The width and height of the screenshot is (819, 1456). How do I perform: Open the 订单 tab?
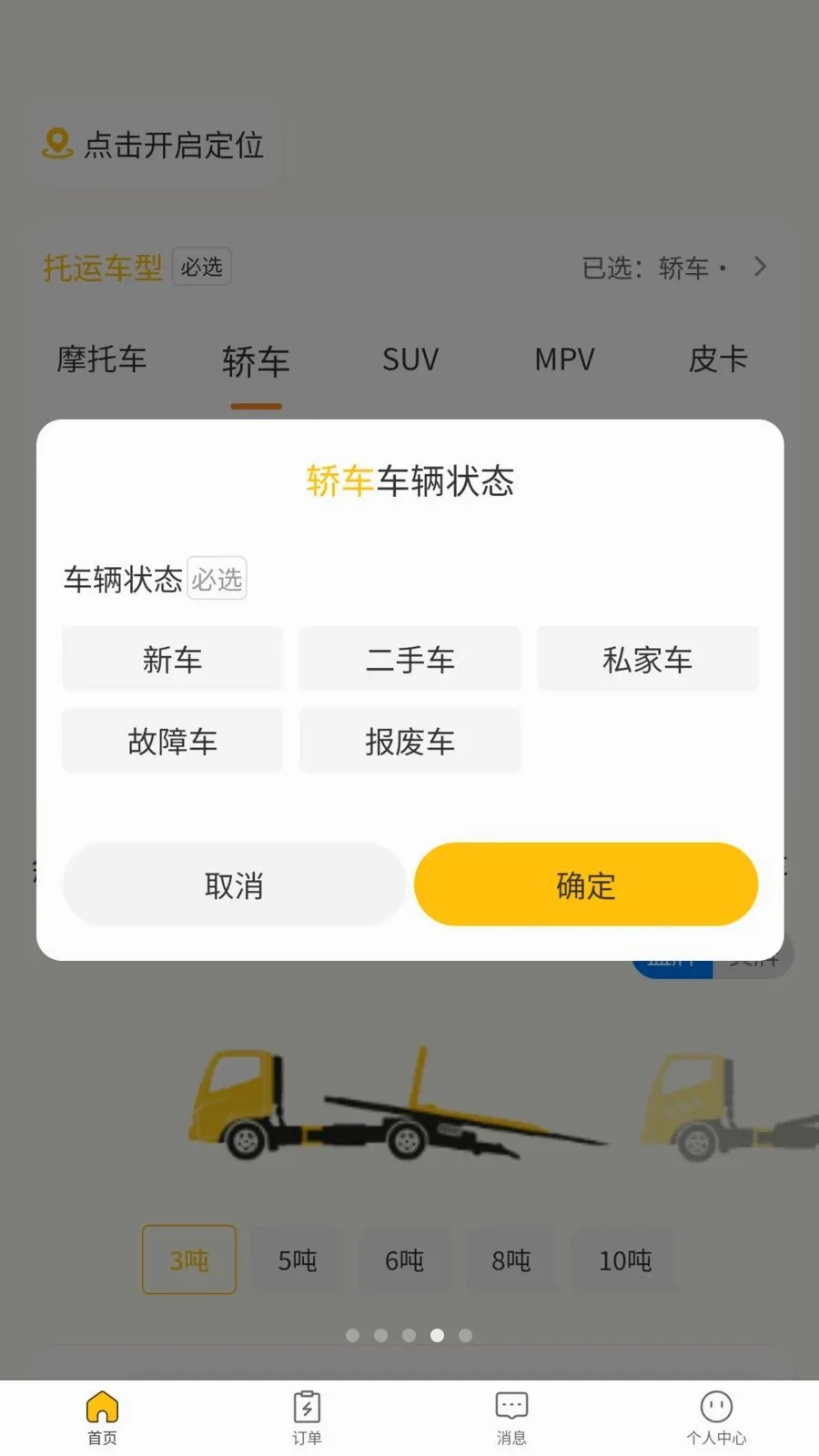(307, 1418)
